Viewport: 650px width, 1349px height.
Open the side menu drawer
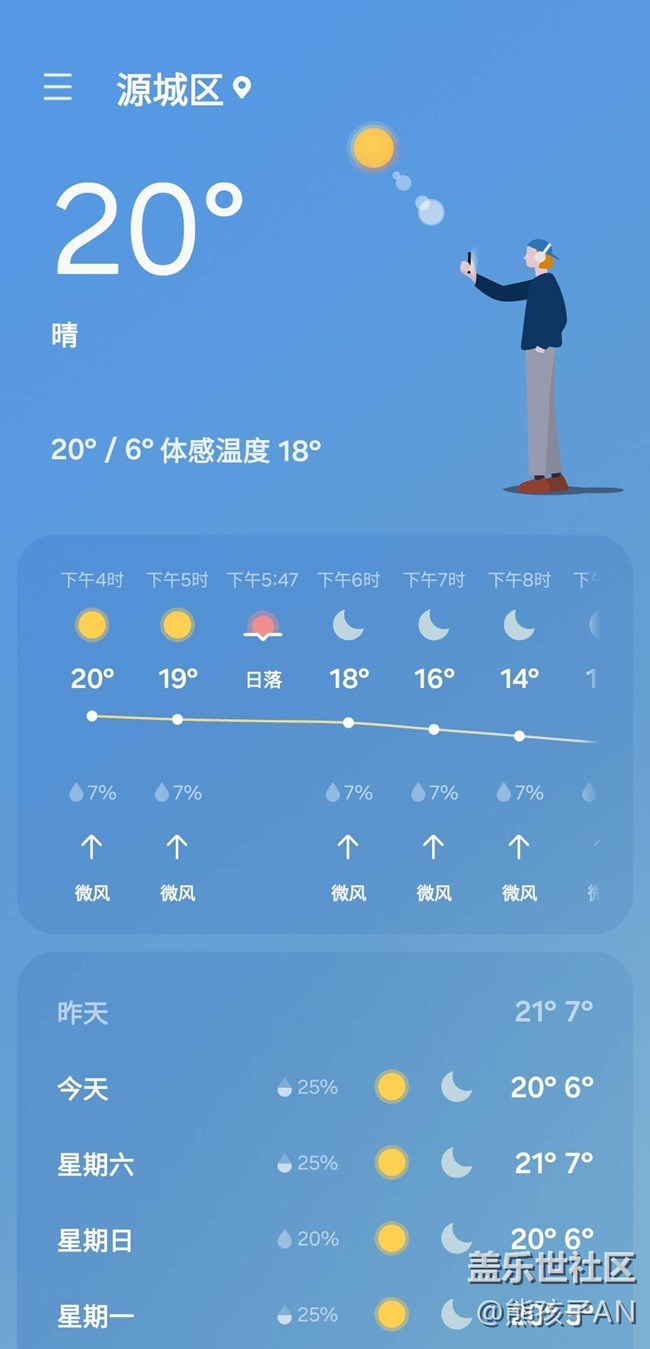pos(58,88)
